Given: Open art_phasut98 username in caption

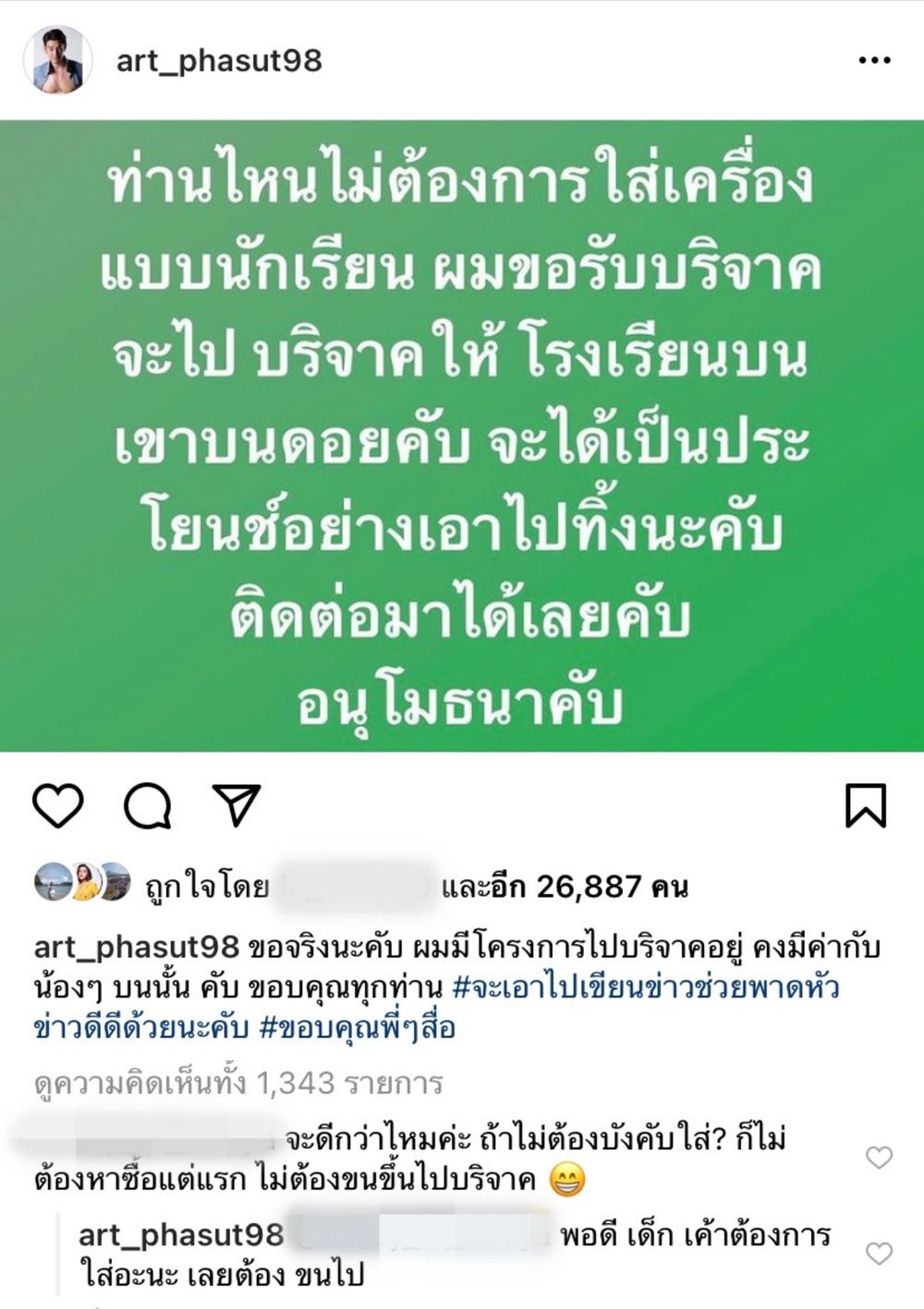Looking at the screenshot, I should [137, 948].
